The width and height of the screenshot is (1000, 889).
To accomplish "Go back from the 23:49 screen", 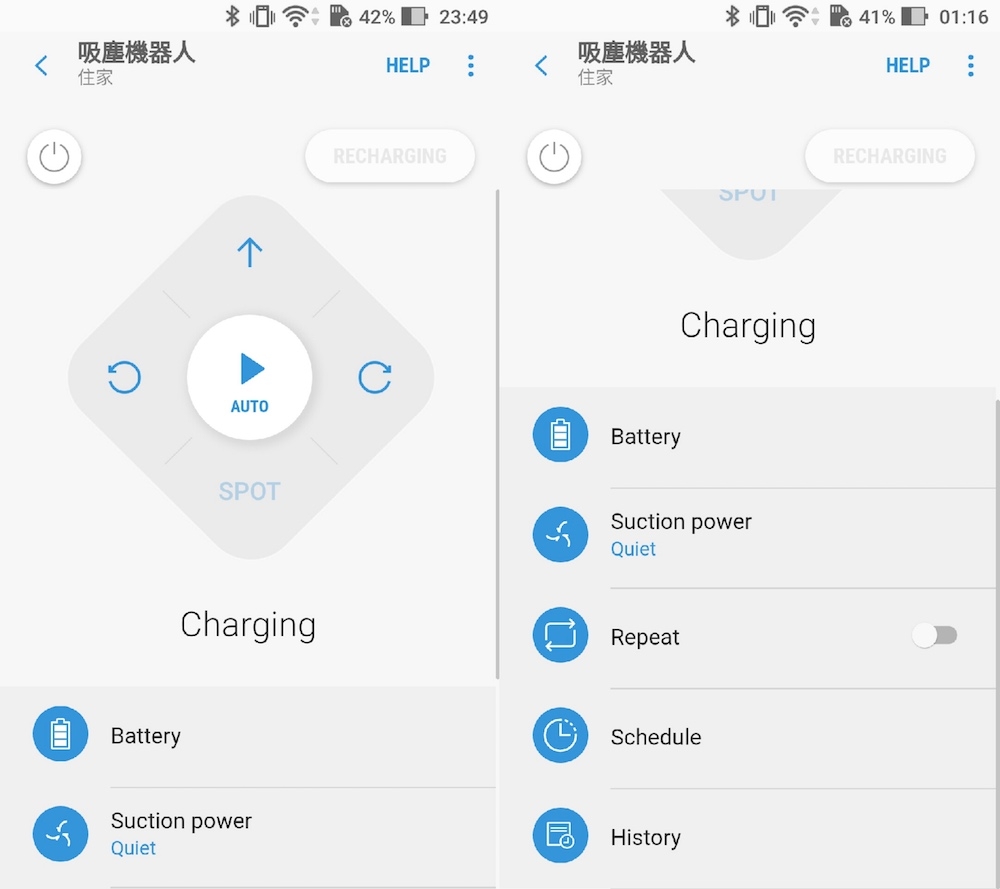I will pyautogui.click(x=41, y=66).
